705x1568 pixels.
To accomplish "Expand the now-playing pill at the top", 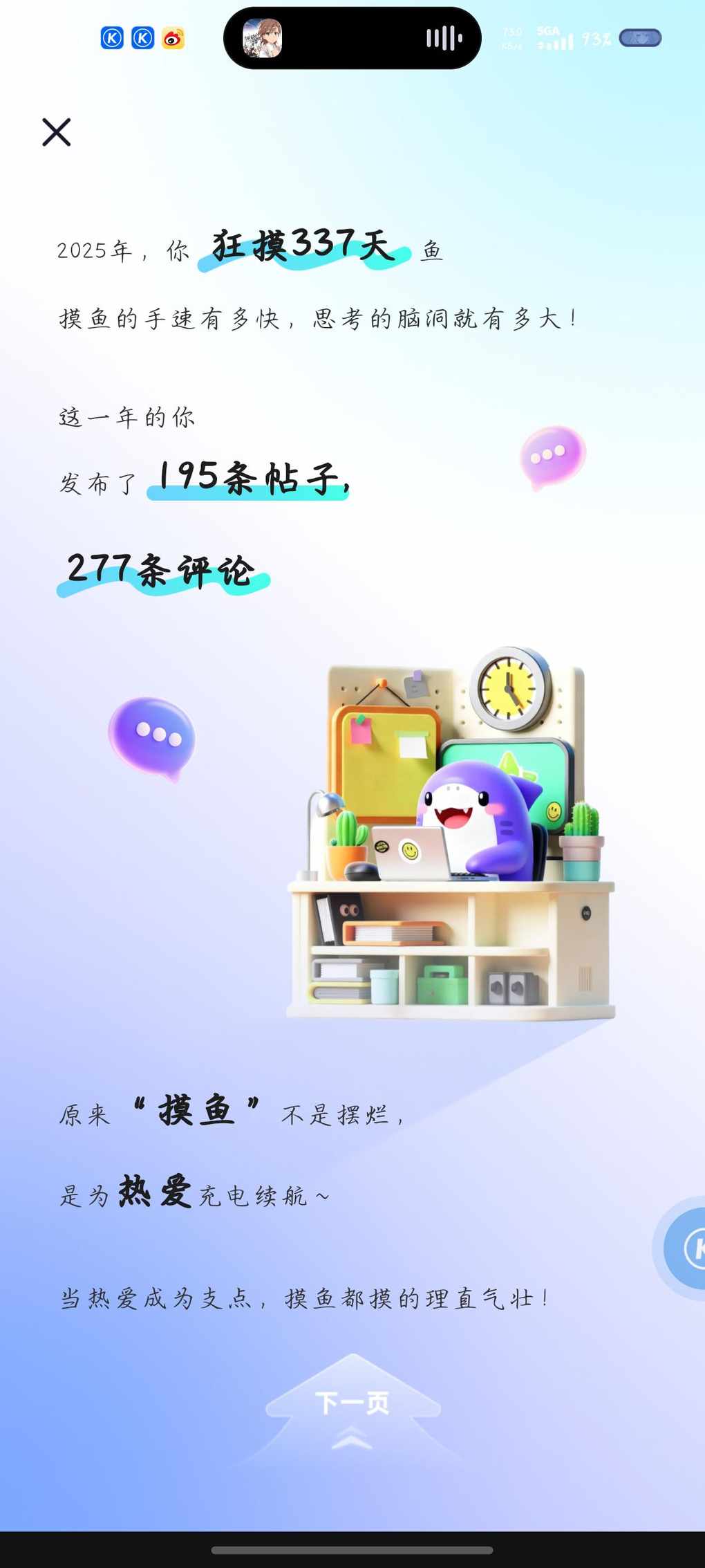I will point(352,38).
